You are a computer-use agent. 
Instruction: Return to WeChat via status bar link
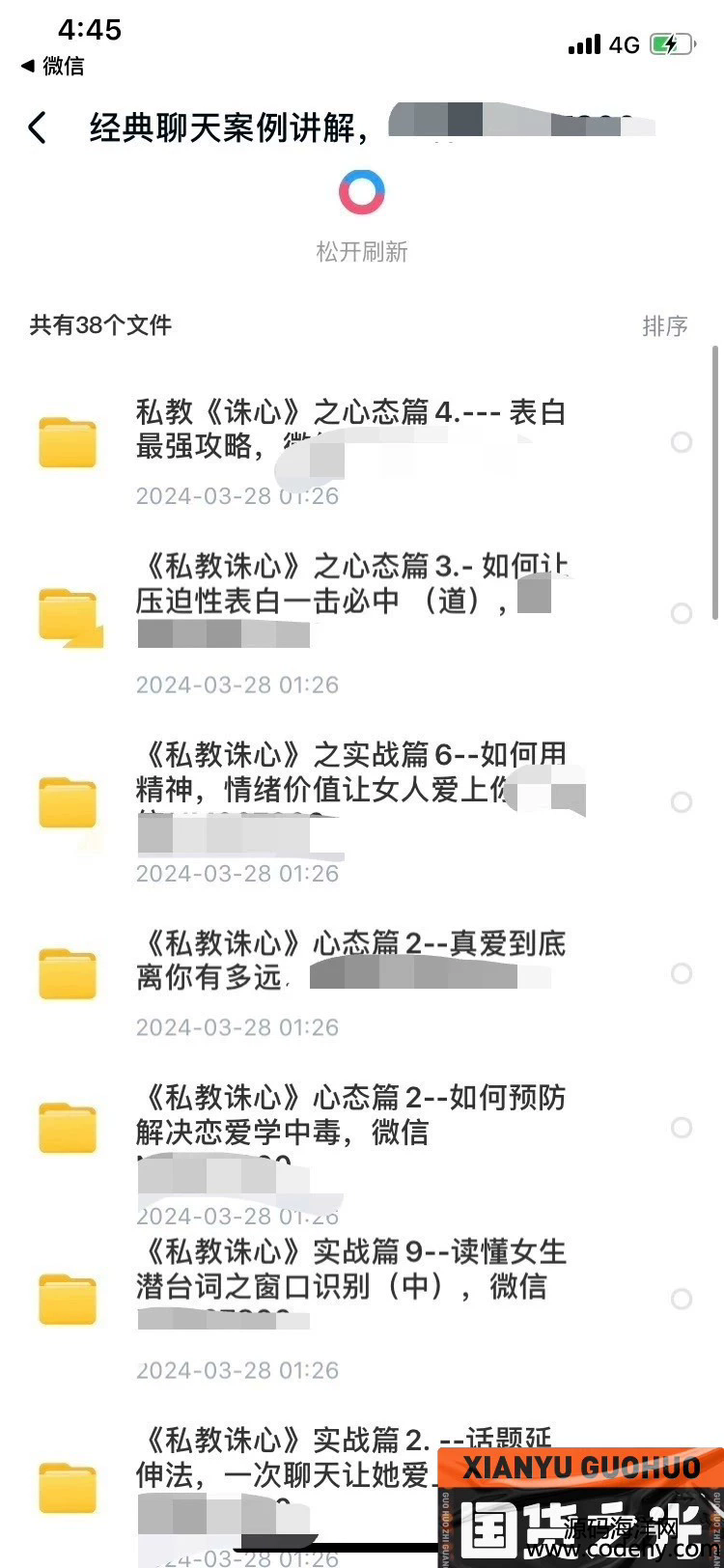point(53,66)
